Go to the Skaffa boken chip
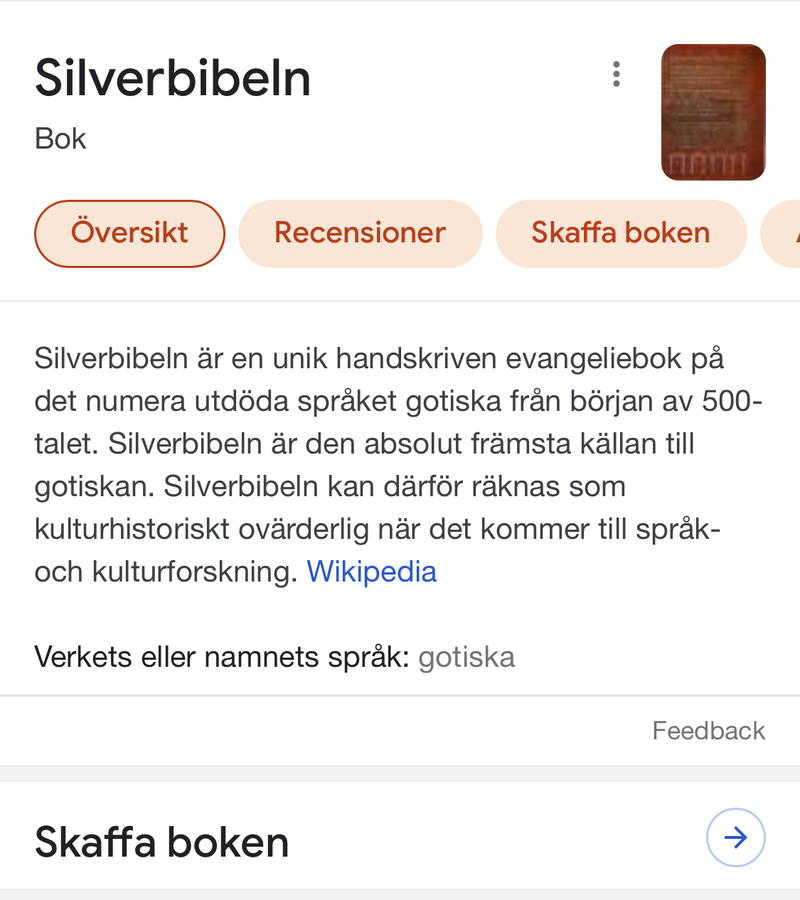Image resolution: width=800 pixels, height=900 pixels. point(621,233)
